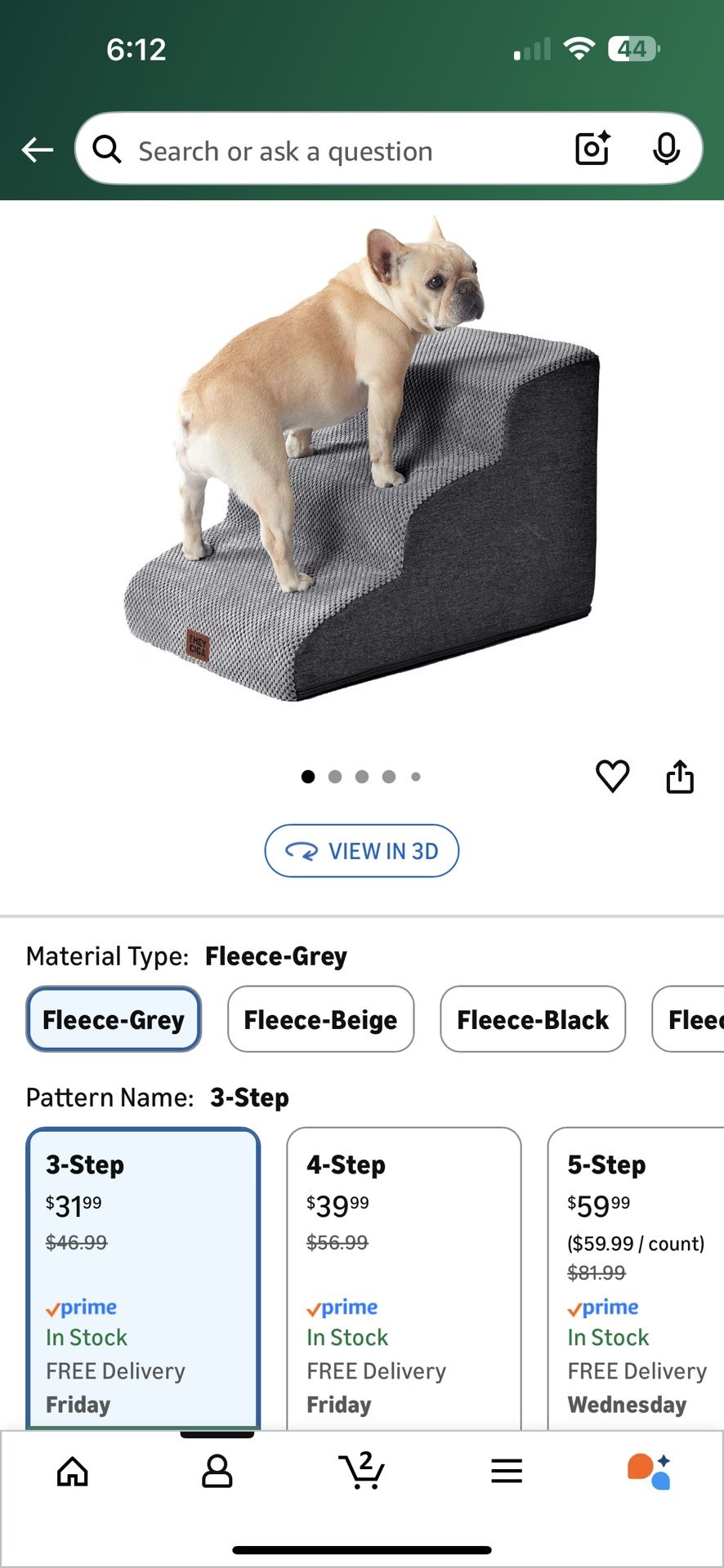The image size is (724, 1568).
Task: Go to the Home tab
Action: pyautogui.click(x=72, y=1470)
